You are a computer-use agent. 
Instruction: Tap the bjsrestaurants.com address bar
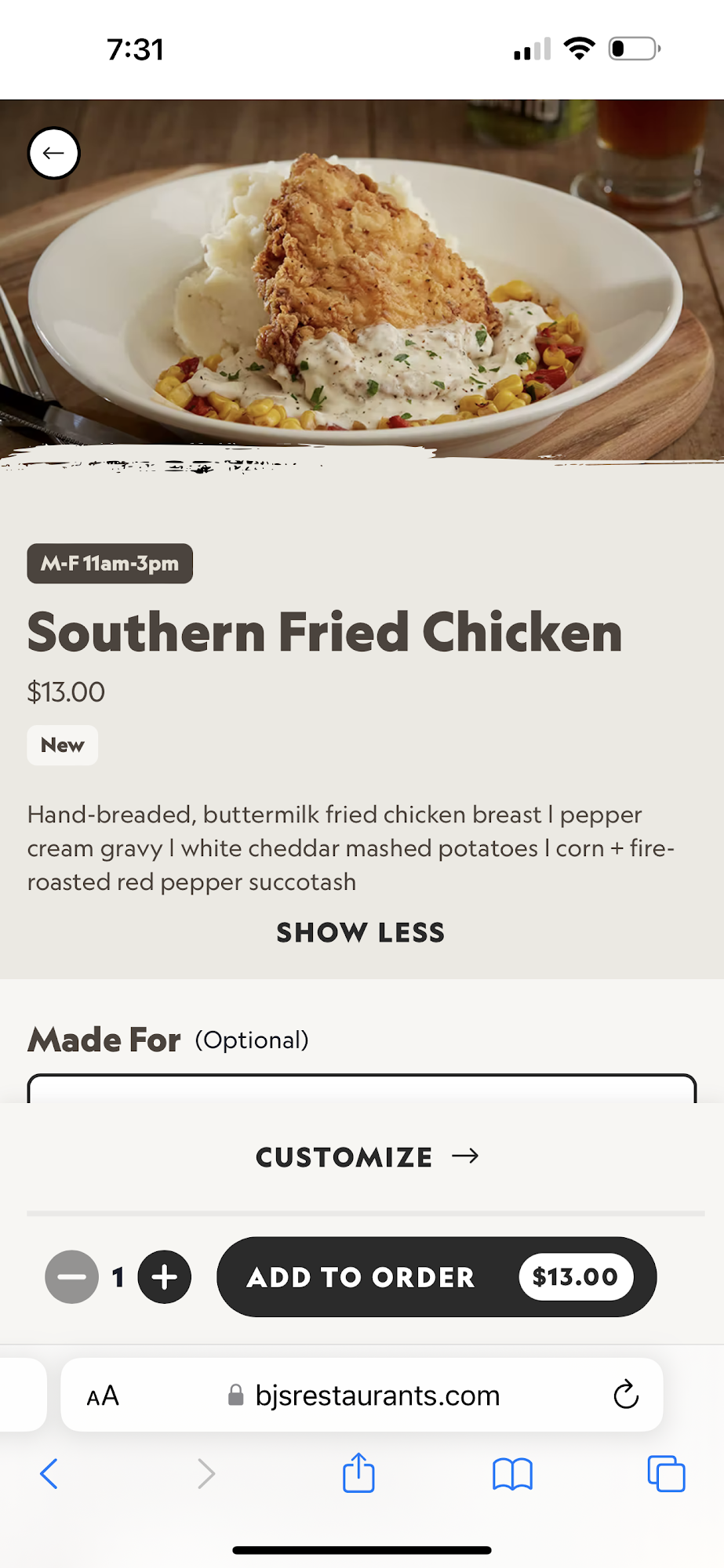pos(377,1396)
